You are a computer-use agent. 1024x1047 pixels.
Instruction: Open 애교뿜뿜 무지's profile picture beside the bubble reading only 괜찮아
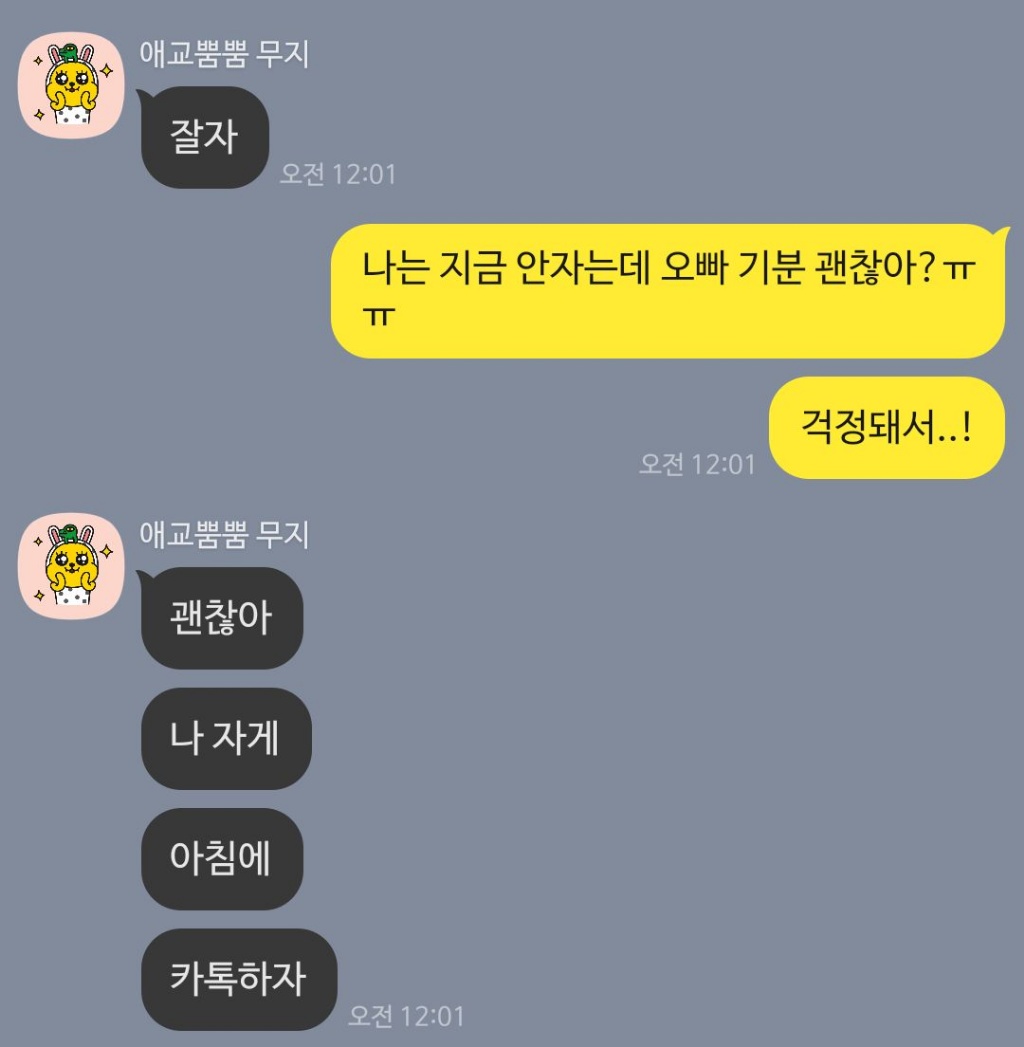72,565
